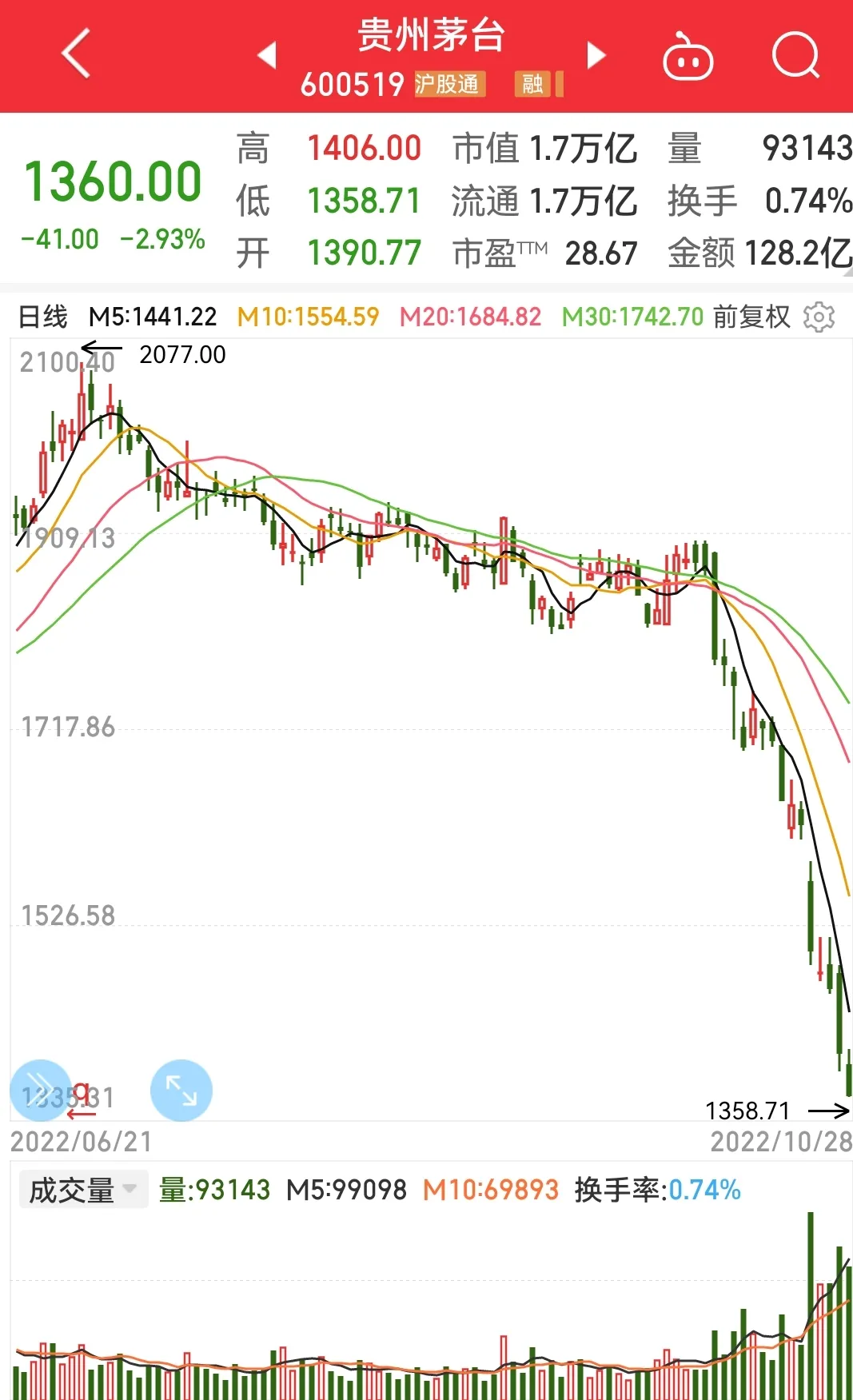The height and width of the screenshot is (1400, 853).
Task: Expand chart to fullscreen
Action: (x=181, y=1090)
